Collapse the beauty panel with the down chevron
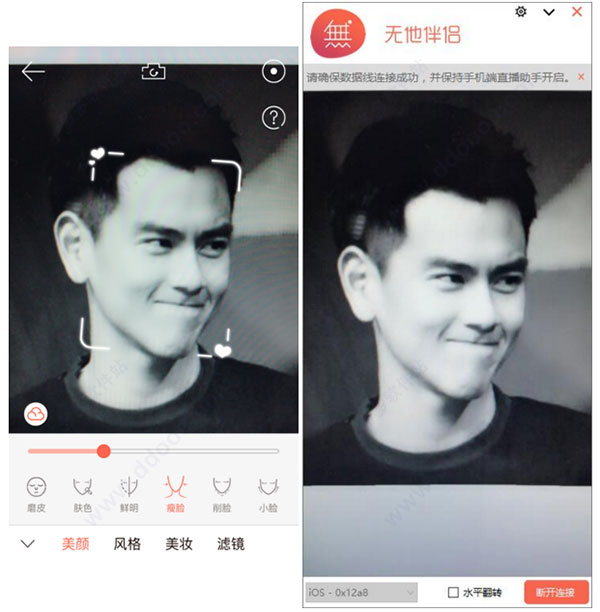This screenshot has width=600, height=612. point(28,545)
